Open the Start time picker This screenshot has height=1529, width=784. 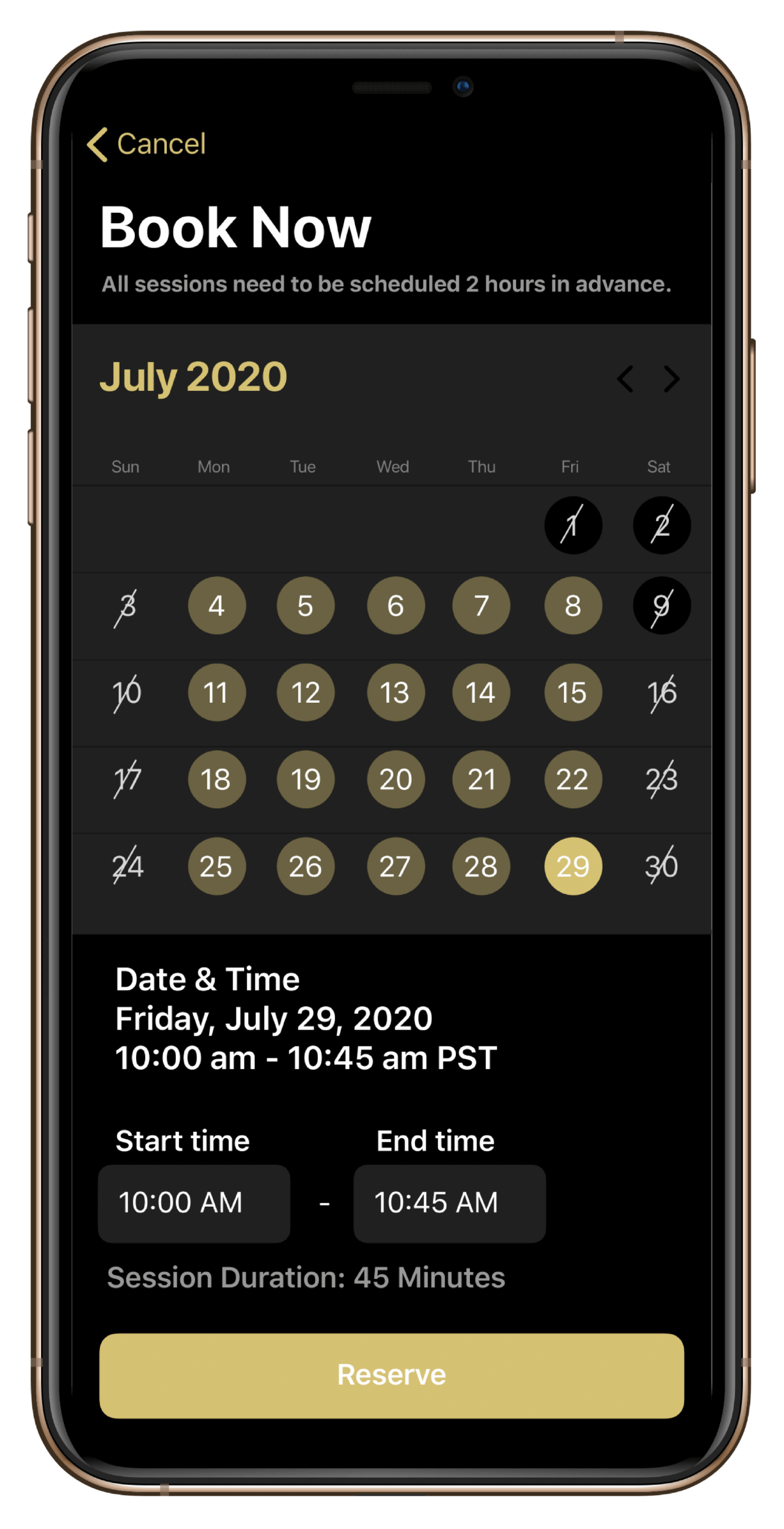pyautogui.click(x=194, y=1204)
